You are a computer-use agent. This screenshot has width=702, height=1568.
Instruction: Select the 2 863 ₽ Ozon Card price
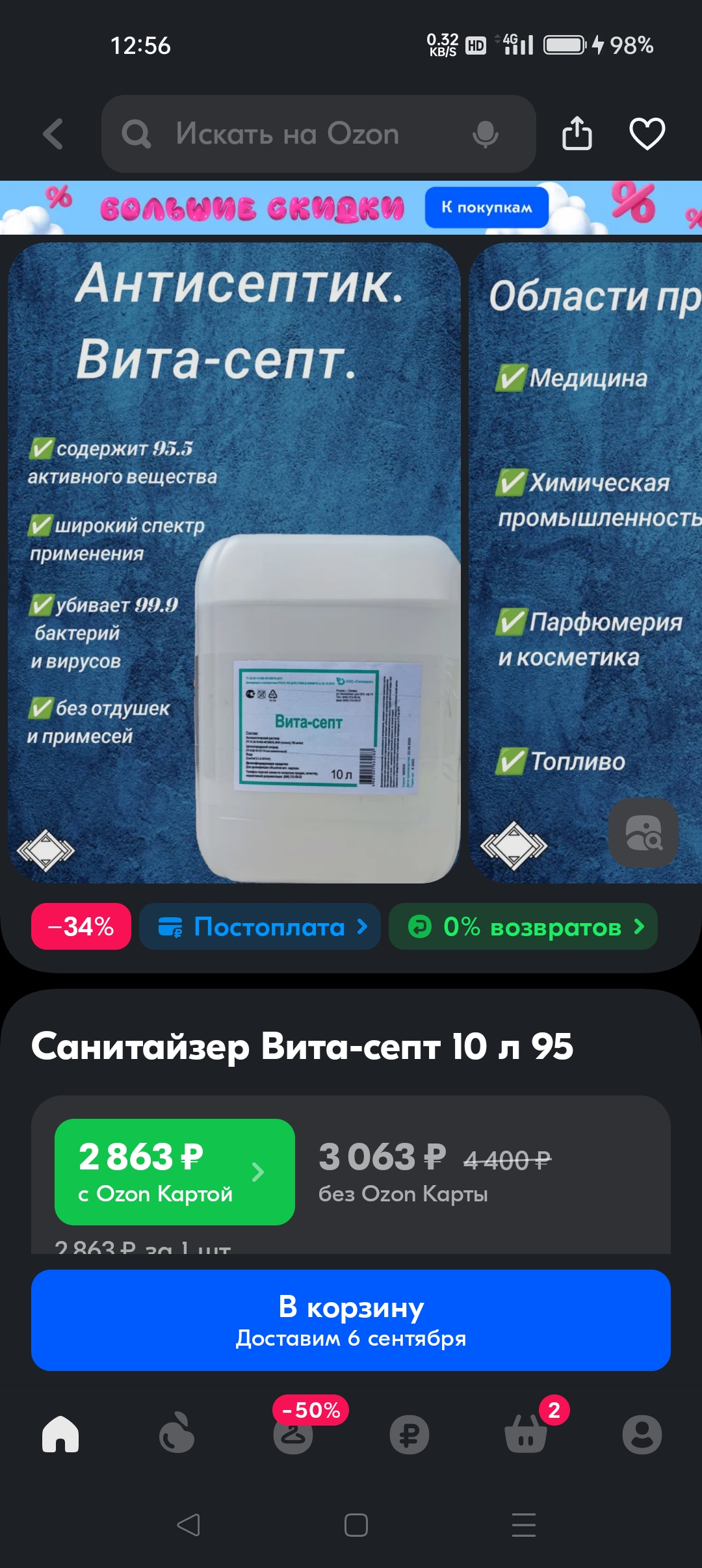[175, 1172]
